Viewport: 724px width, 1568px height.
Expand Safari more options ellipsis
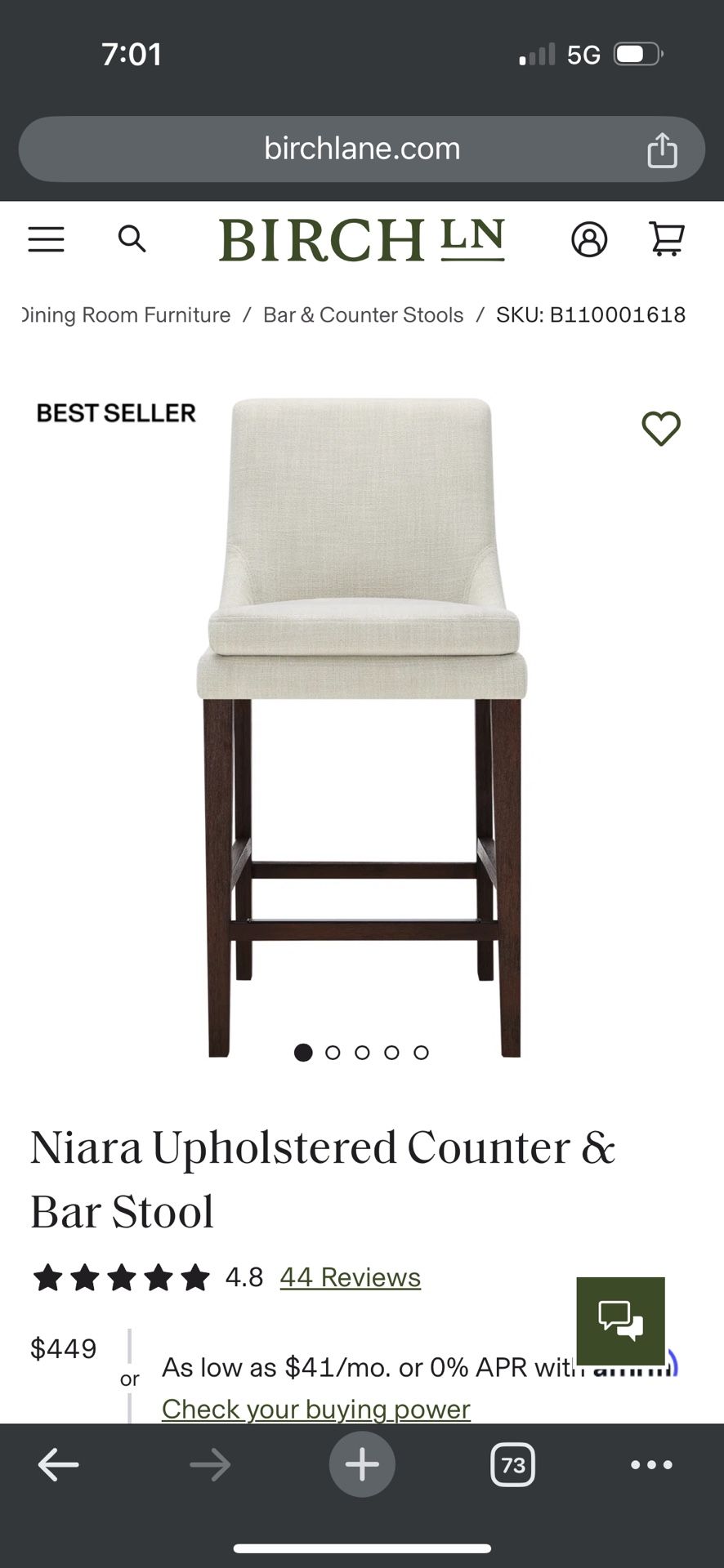(650, 1464)
